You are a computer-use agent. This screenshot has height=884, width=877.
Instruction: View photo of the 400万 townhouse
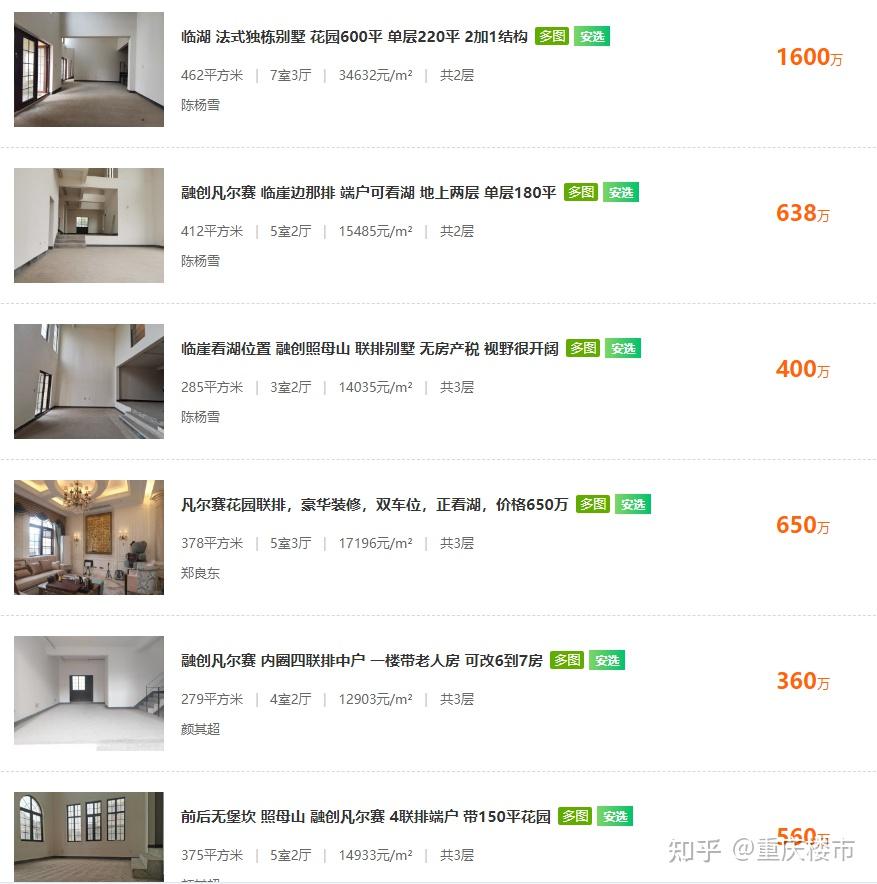[89, 382]
